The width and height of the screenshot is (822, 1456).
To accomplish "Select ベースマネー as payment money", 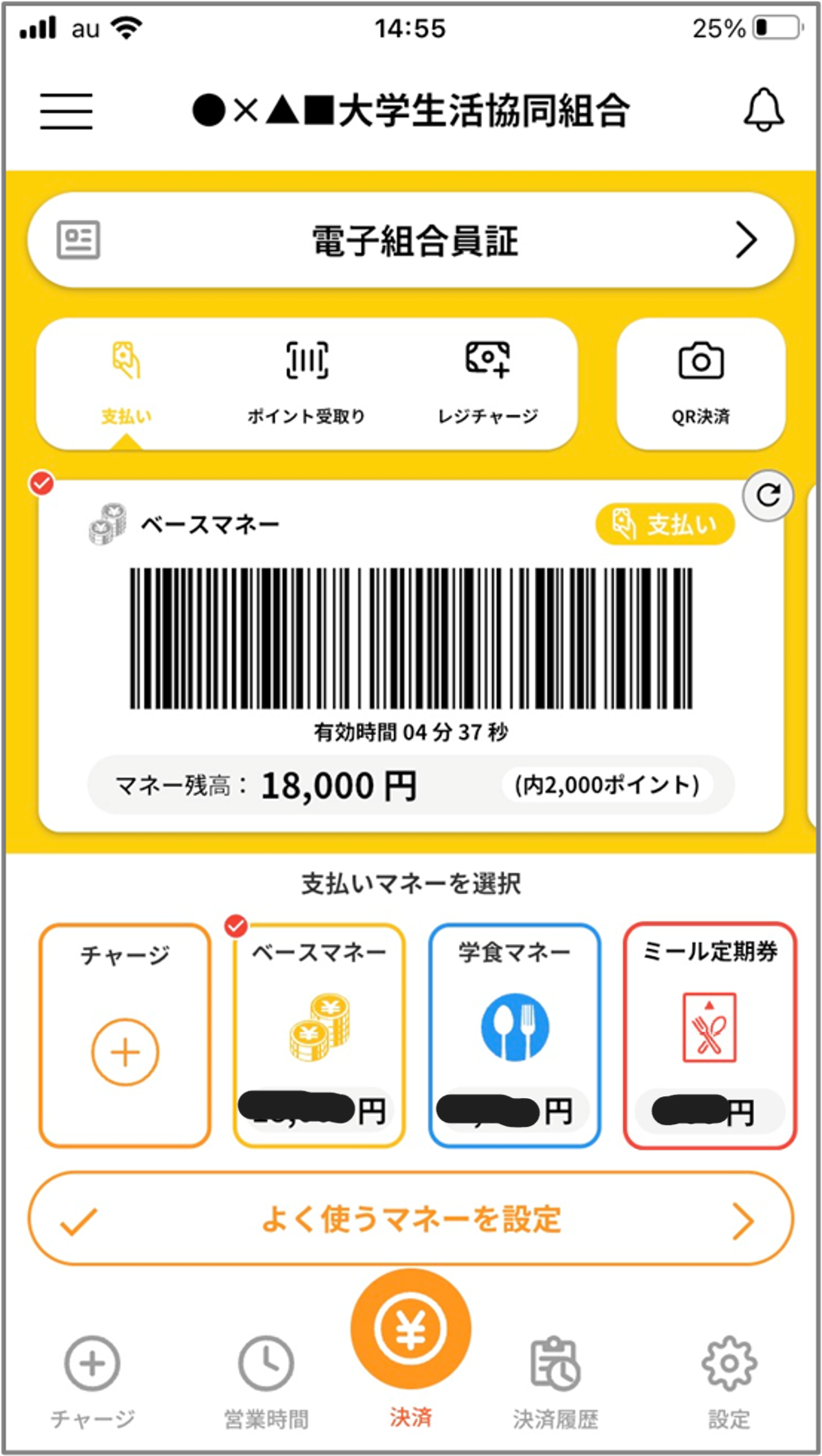I will (x=319, y=1035).
